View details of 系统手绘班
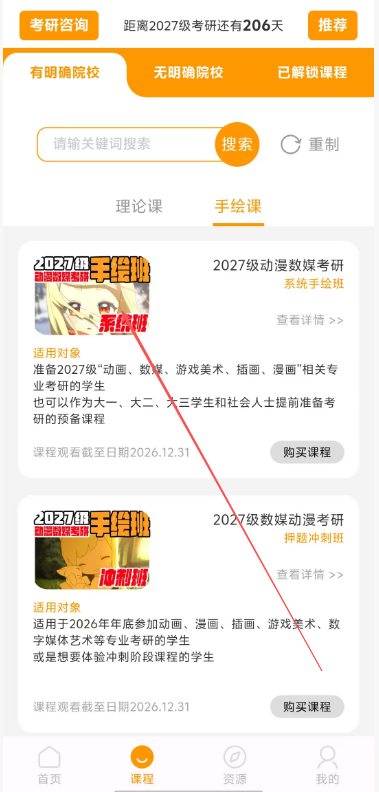The height and width of the screenshot is (792, 379). pos(310,320)
